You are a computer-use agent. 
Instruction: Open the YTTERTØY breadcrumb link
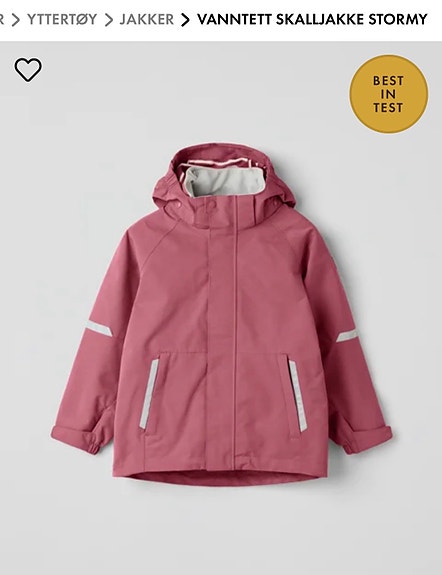click(62, 19)
